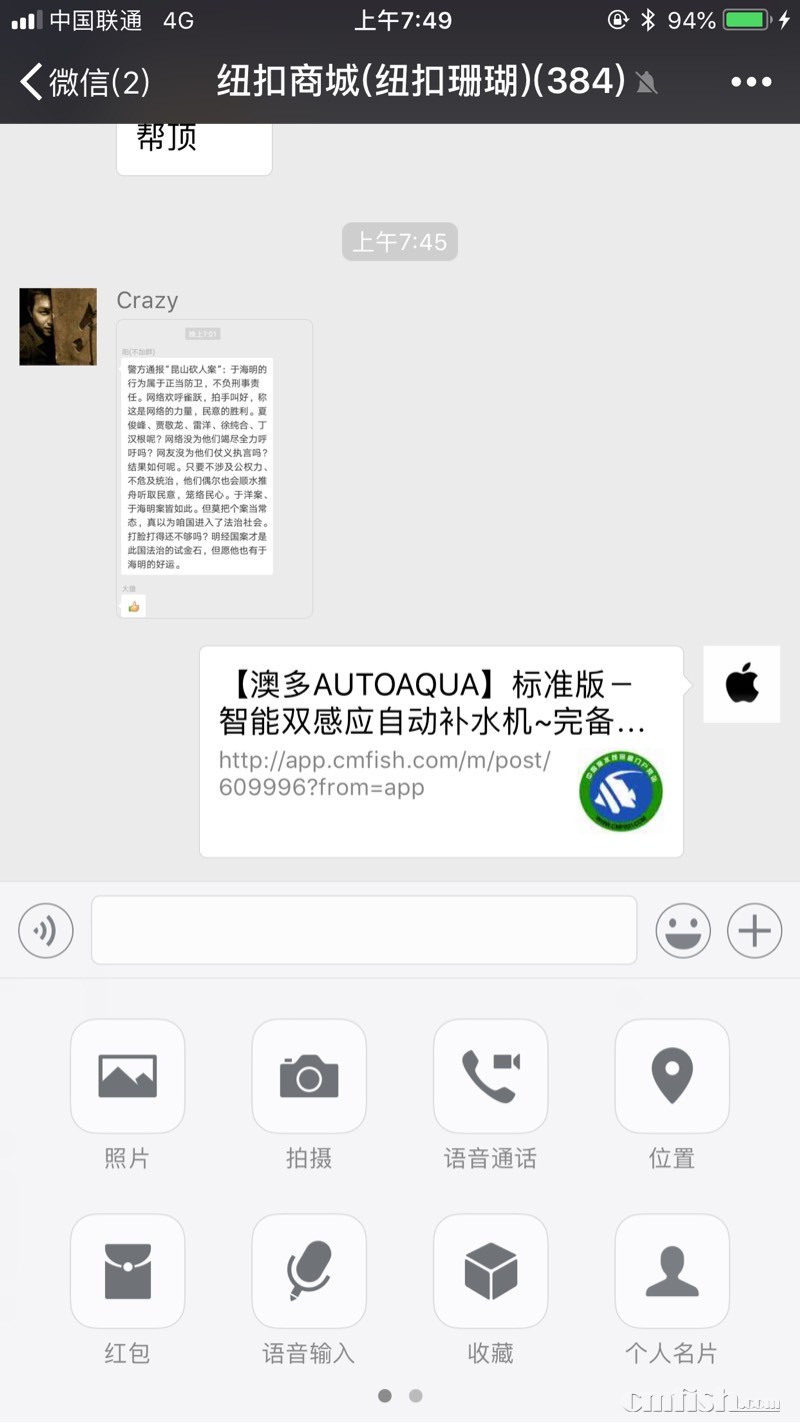Tap the message text input field
800x1423 pixels.
(364, 930)
